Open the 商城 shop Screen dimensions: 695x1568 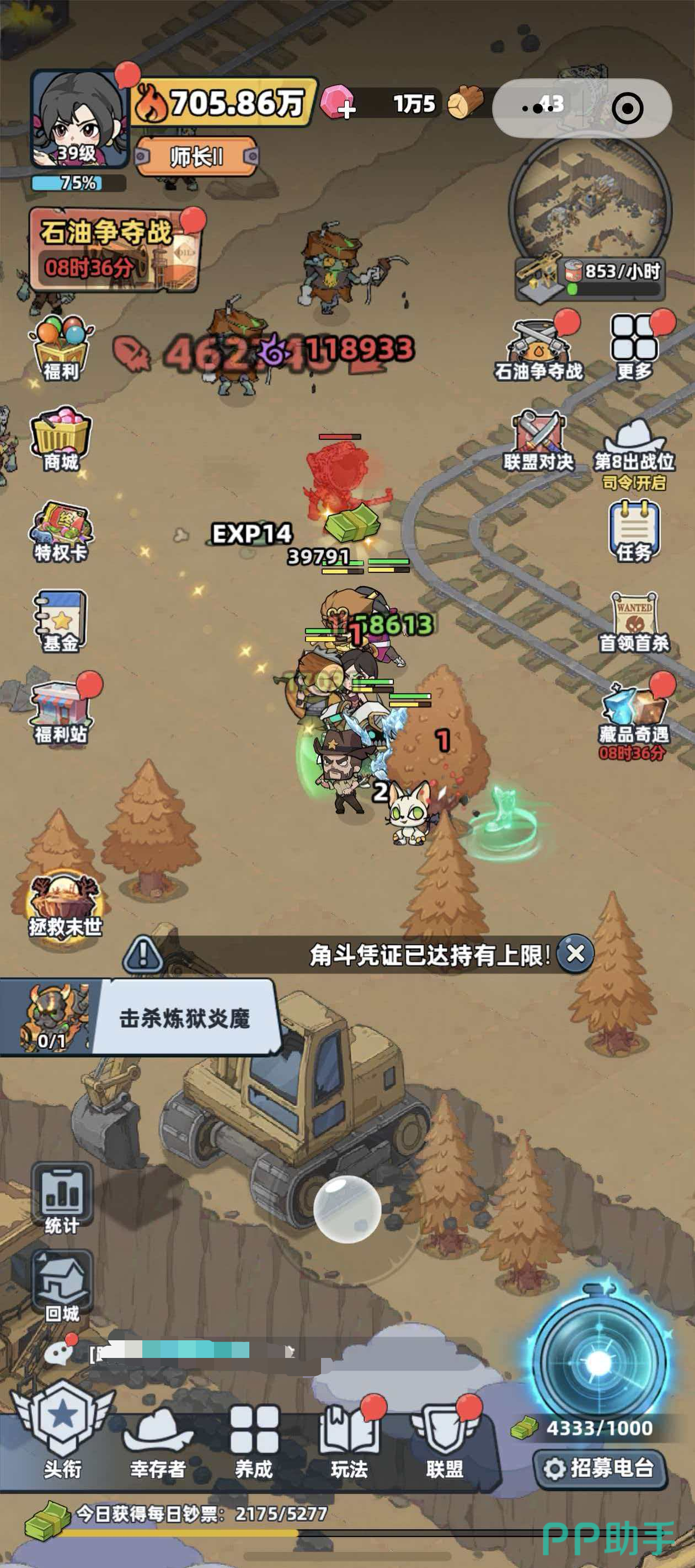coord(60,439)
